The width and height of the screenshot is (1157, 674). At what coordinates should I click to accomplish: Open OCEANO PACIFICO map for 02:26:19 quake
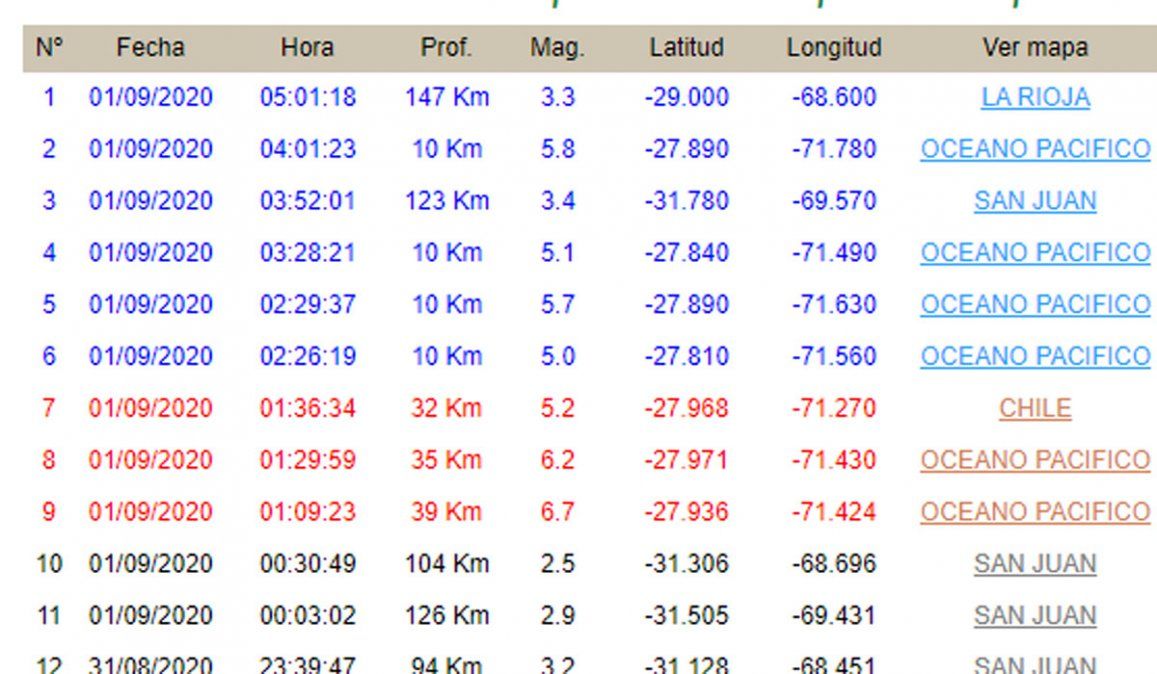(x=1035, y=356)
